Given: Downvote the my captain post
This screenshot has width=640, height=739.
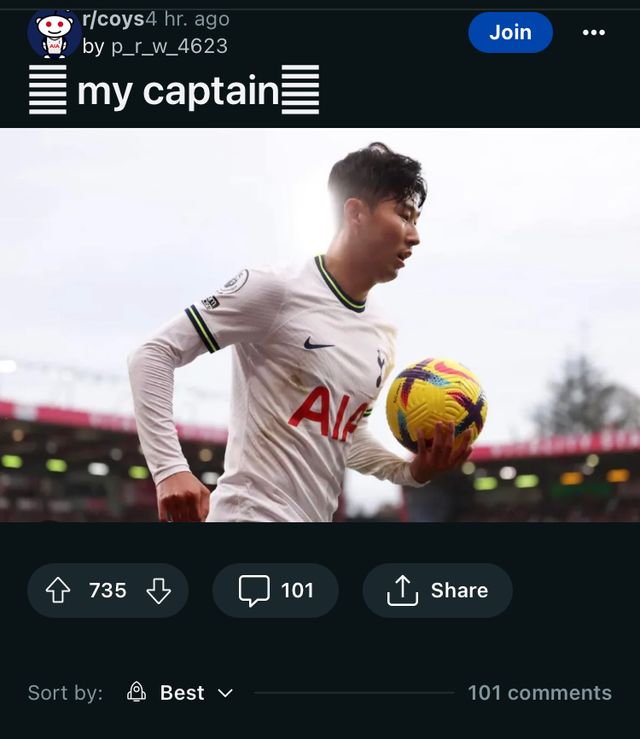Looking at the screenshot, I should point(158,591).
